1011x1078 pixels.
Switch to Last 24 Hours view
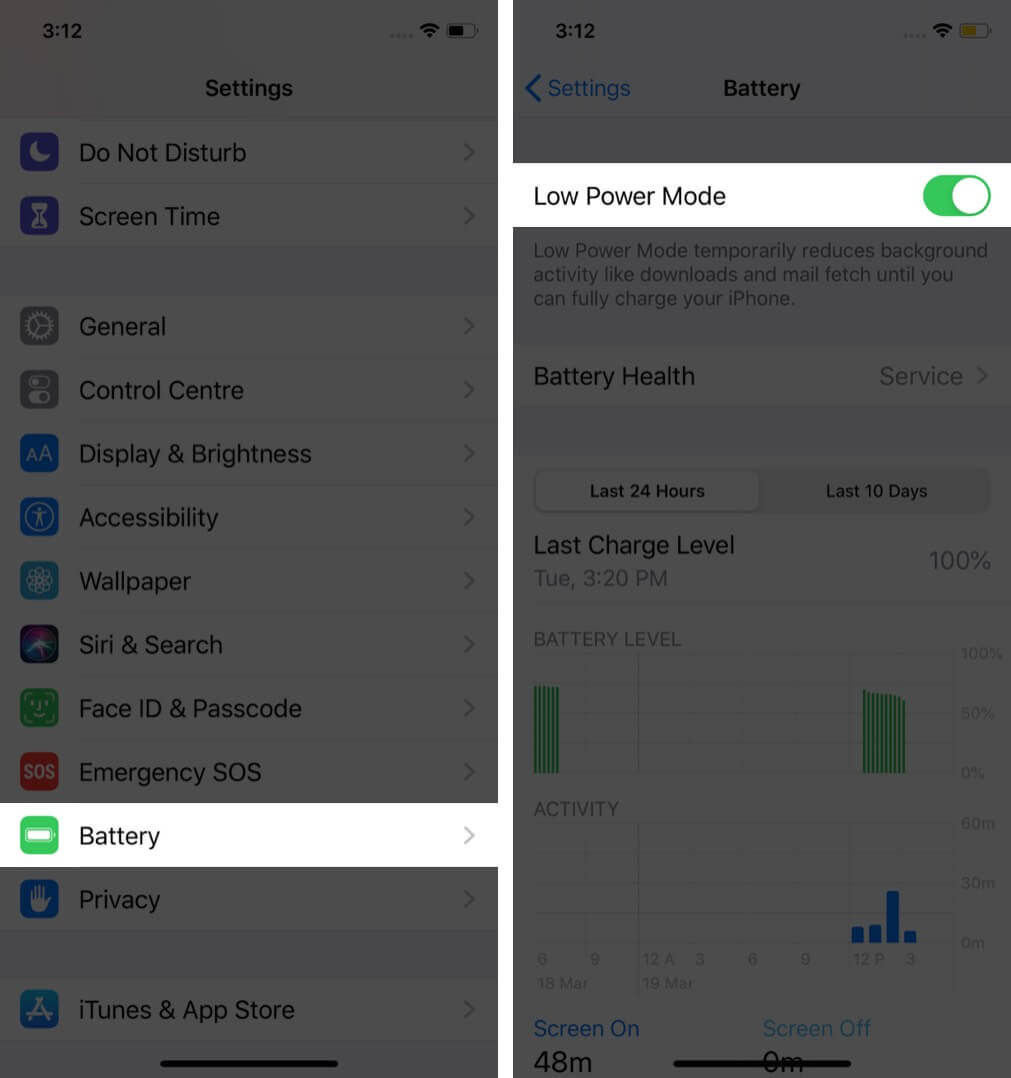pos(647,491)
